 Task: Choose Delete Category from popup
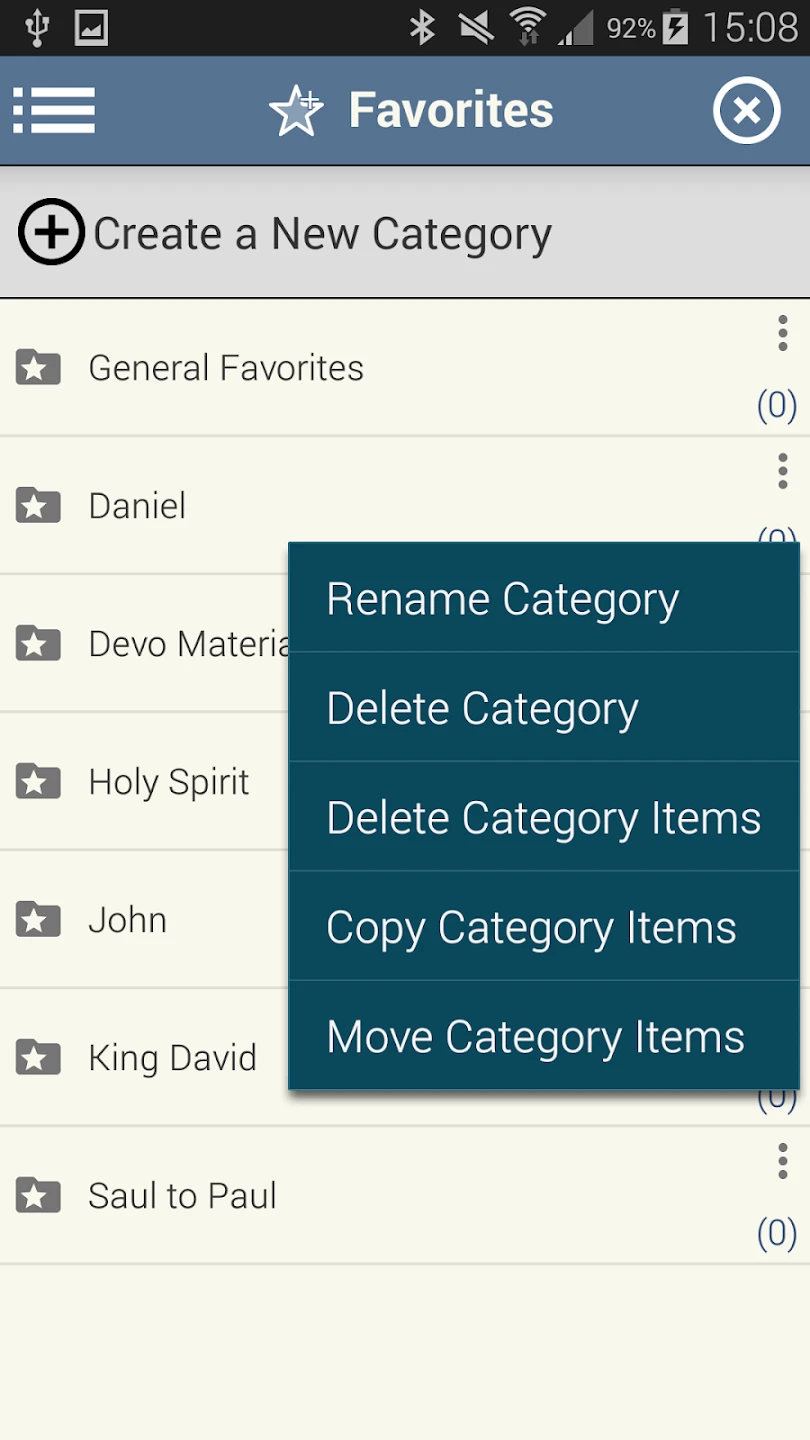click(482, 709)
